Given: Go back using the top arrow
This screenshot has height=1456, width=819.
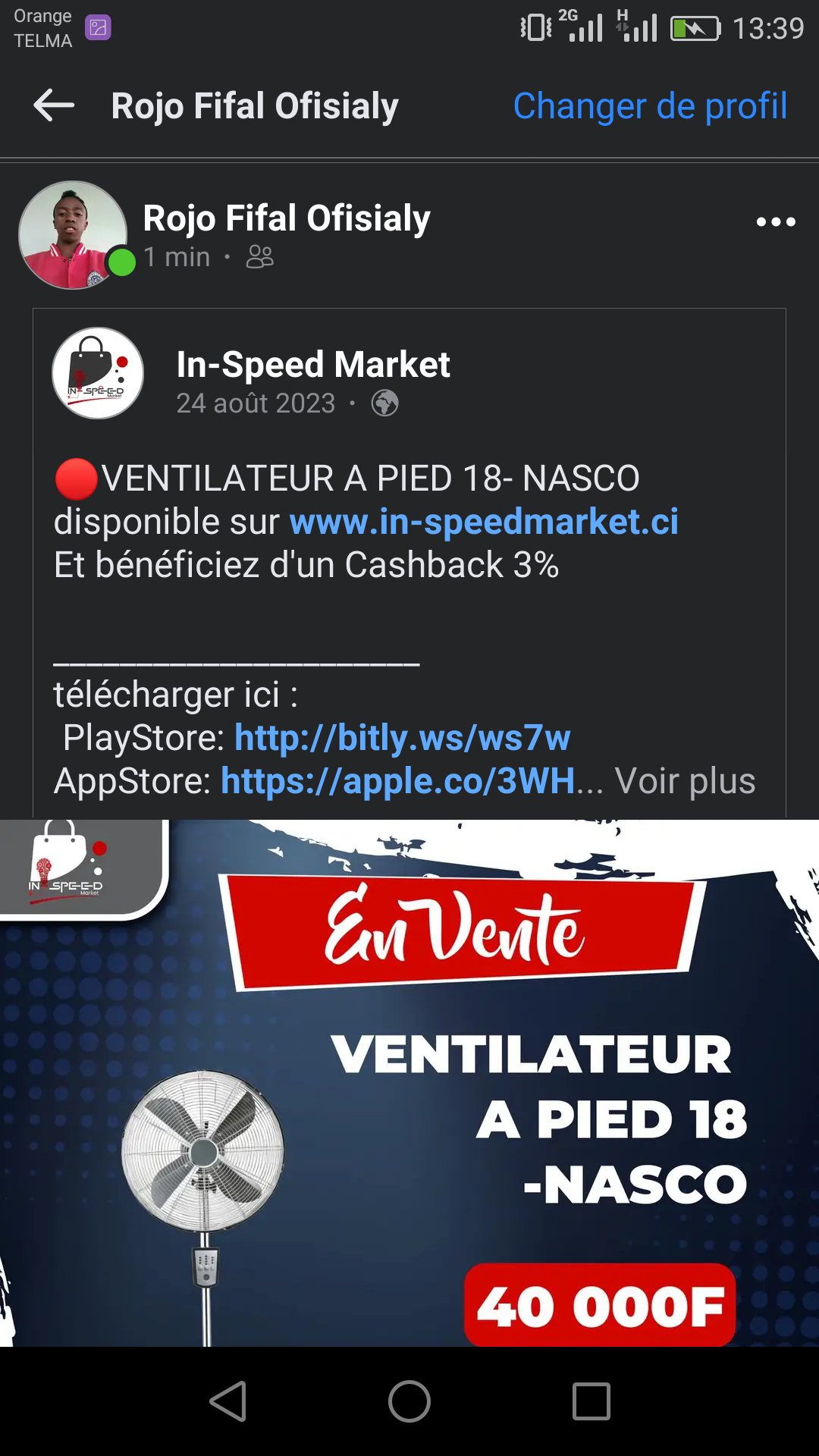Looking at the screenshot, I should [54, 105].
